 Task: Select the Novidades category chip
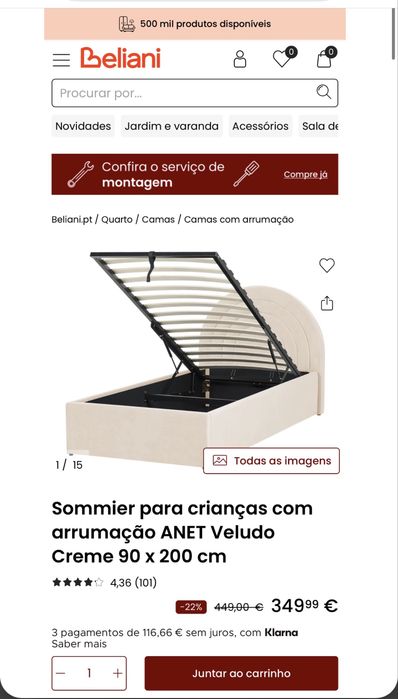point(83,126)
